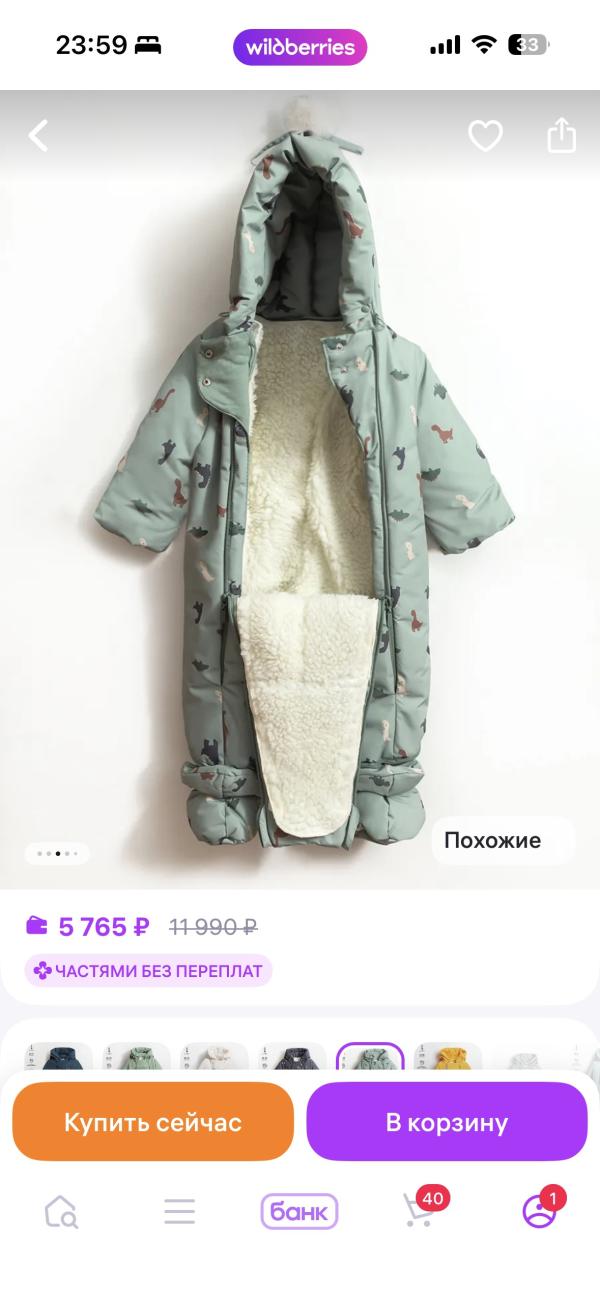This screenshot has height=1300, width=600.
Task: Share this product
Action: coord(561,135)
